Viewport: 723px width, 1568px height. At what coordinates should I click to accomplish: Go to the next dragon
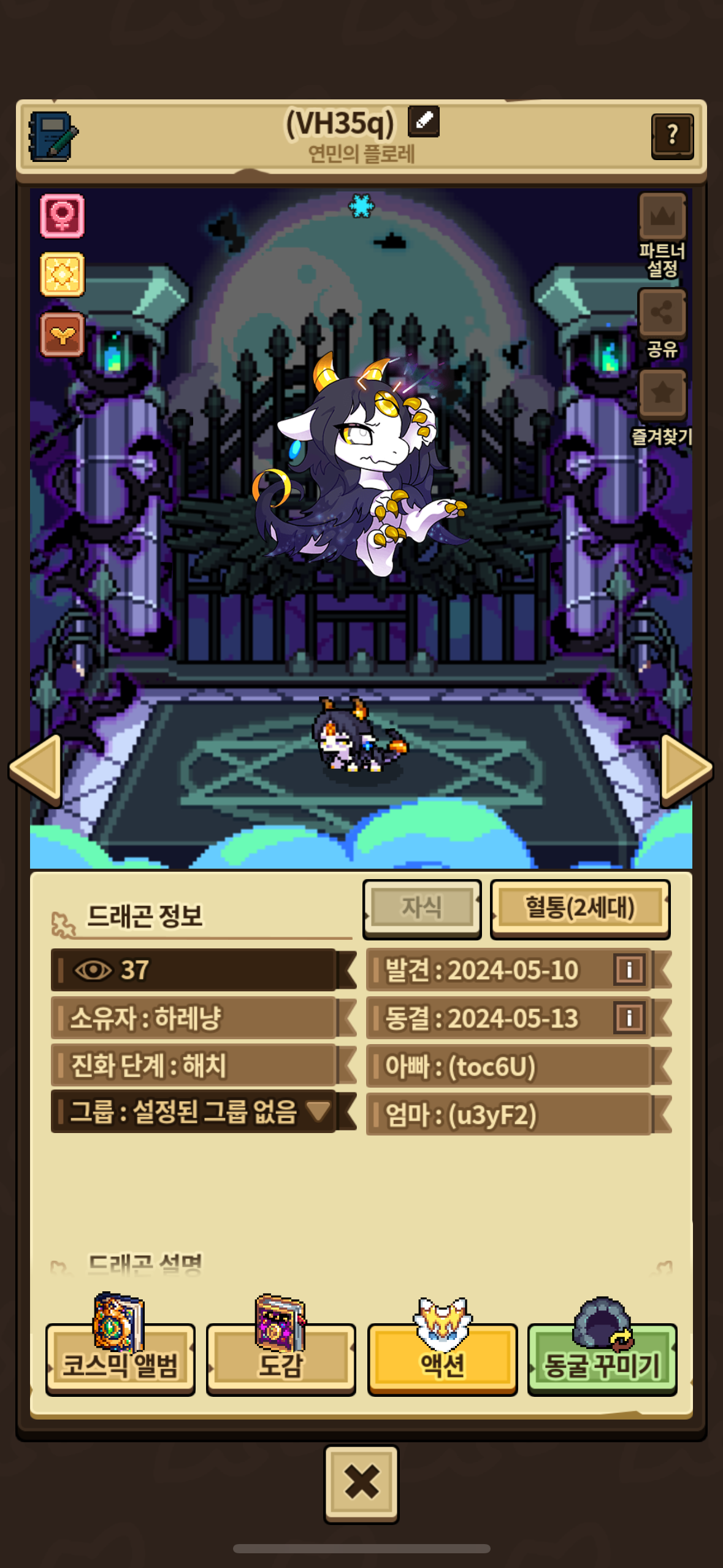click(x=686, y=768)
